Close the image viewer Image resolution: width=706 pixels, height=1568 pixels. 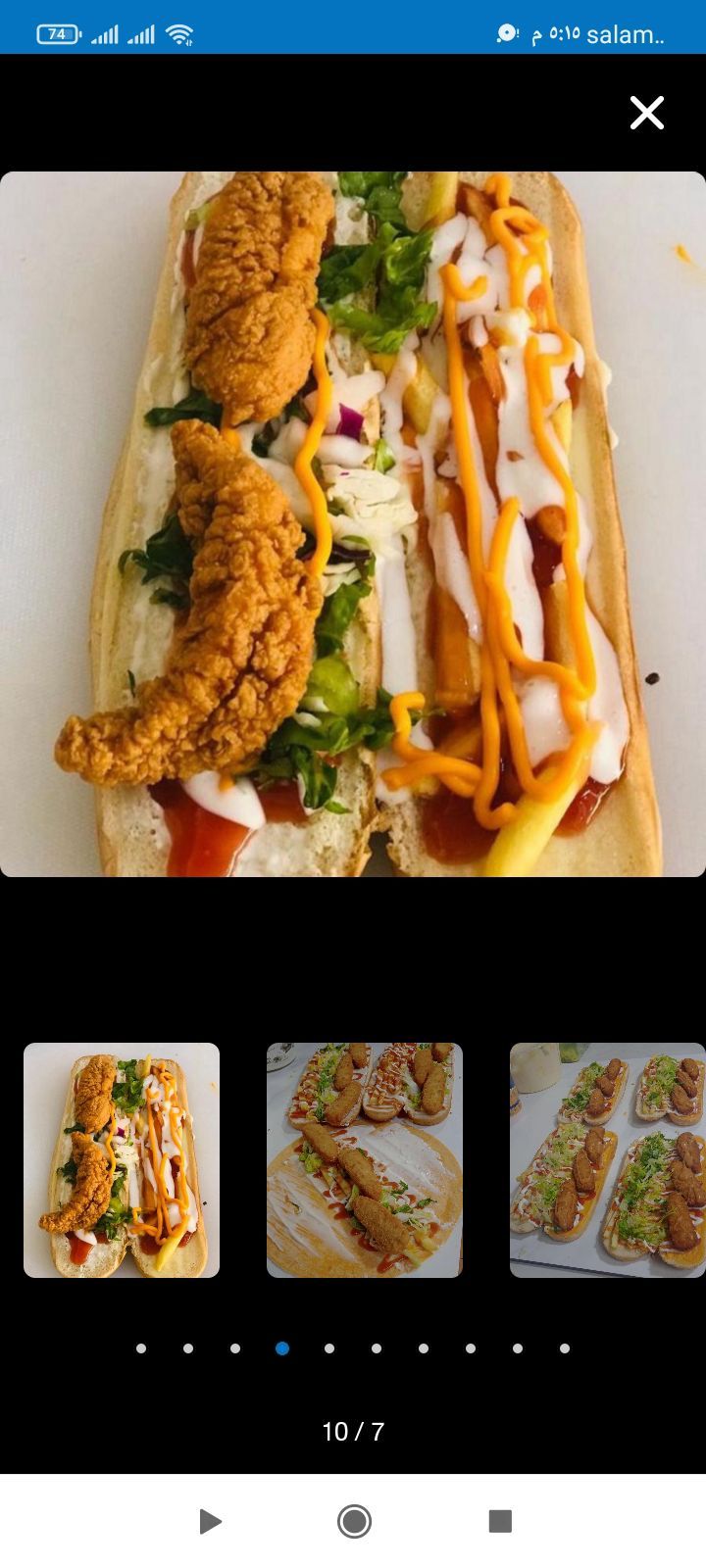pos(647,113)
